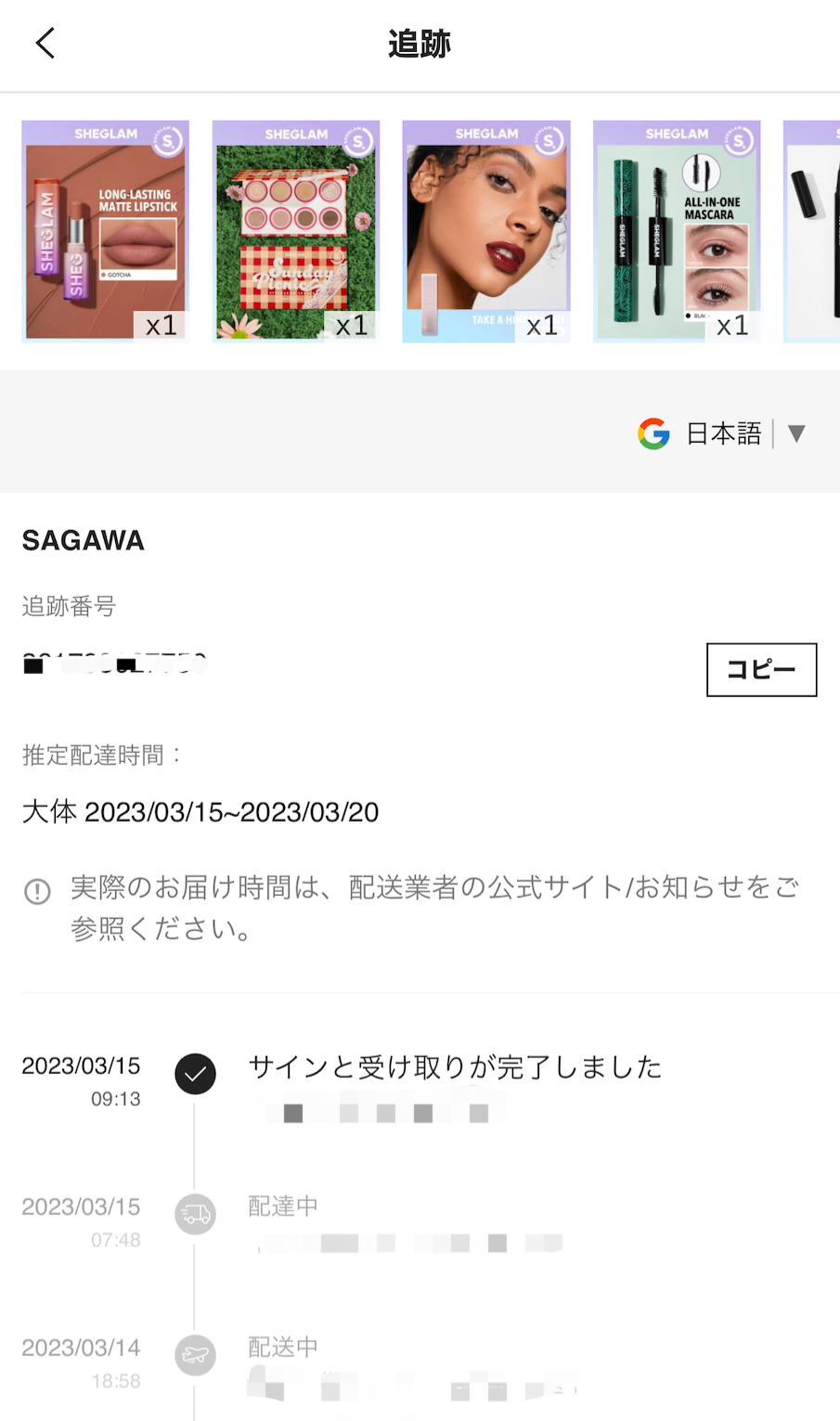Image resolution: width=840 pixels, height=1421 pixels.
Task: Open the 日本語 translation language dropdown
Action: click(x=743, y=433)
